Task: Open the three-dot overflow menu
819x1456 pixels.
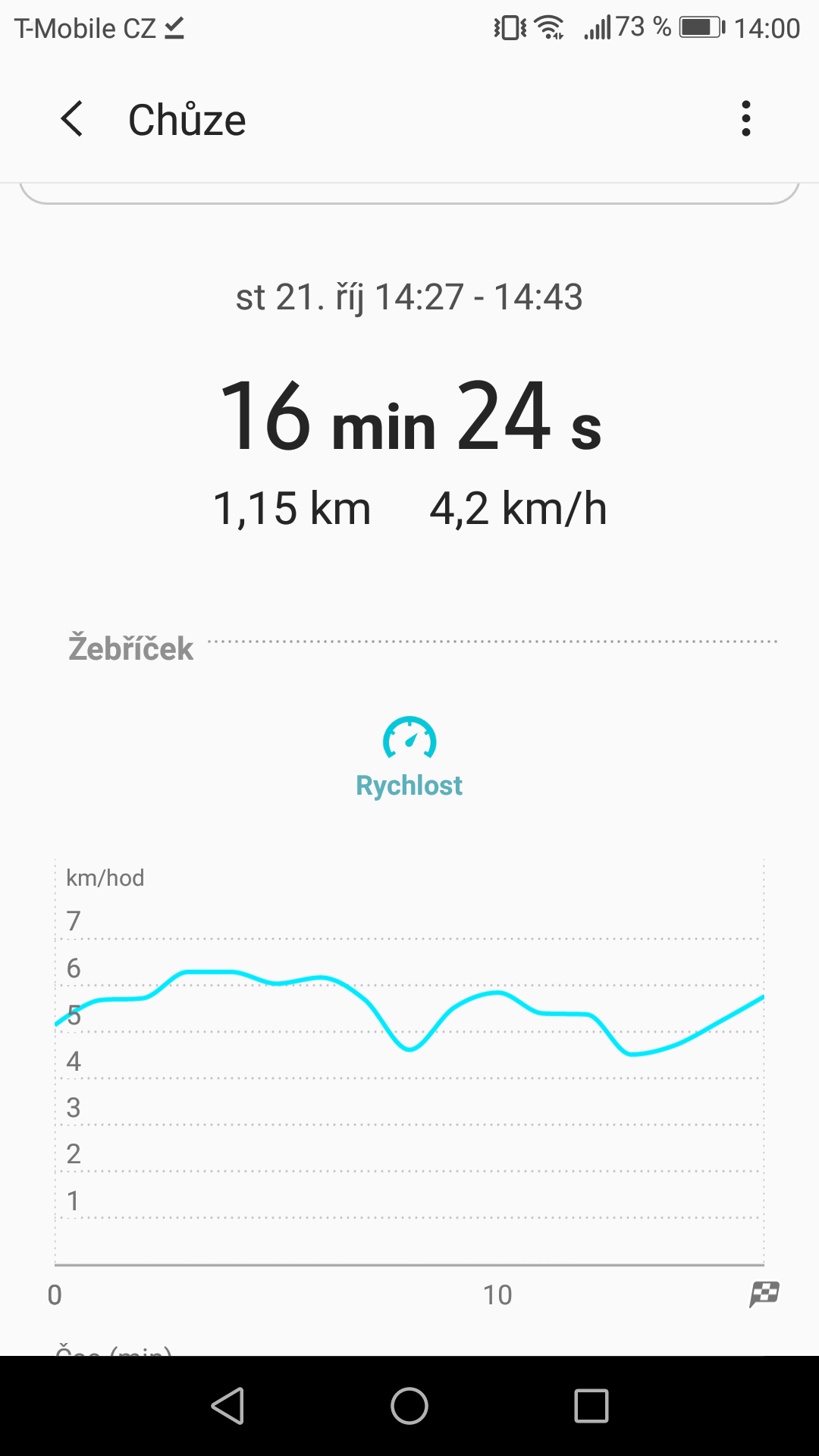Action: (x=746, y=119)
